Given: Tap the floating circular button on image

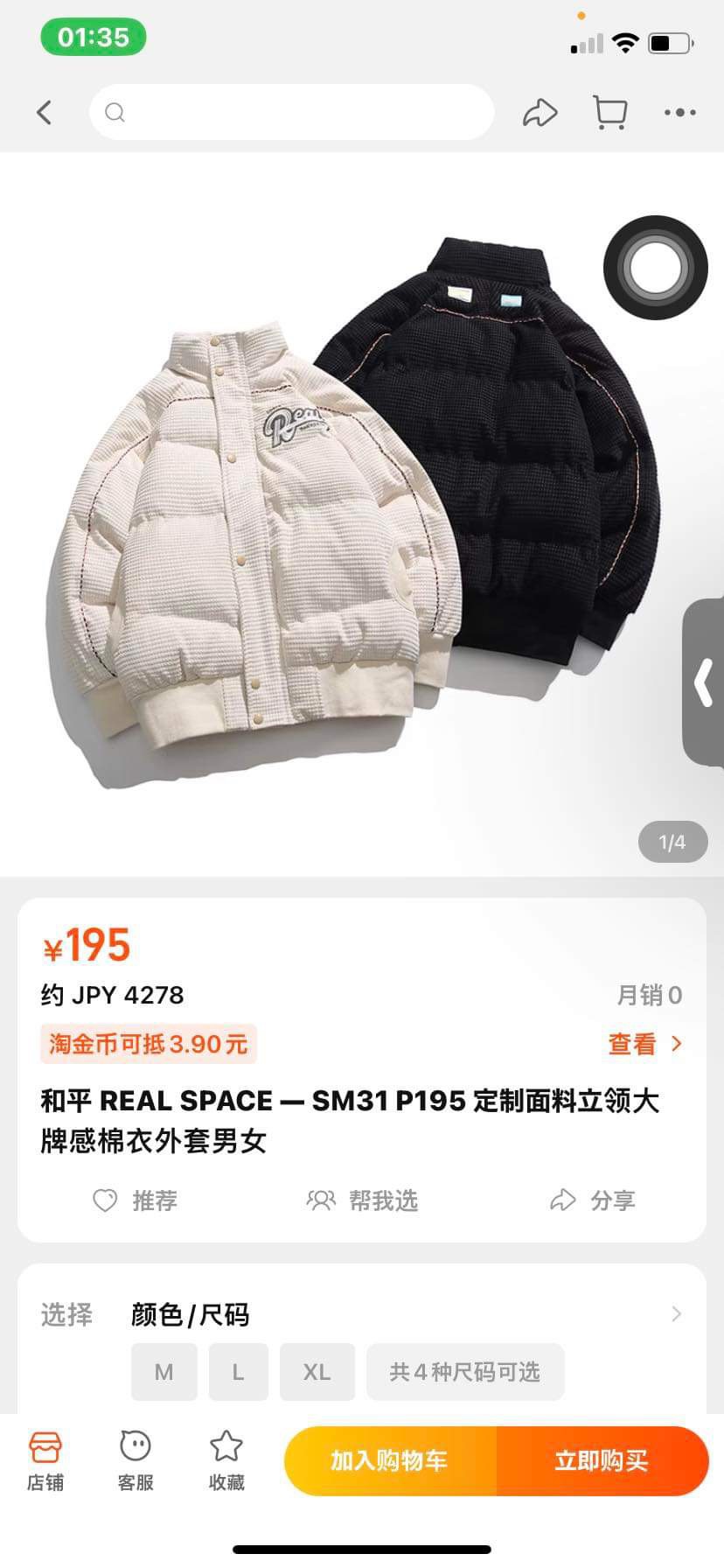Looking at the screenshot, I should pyautogui.click(x=656, y=268).
